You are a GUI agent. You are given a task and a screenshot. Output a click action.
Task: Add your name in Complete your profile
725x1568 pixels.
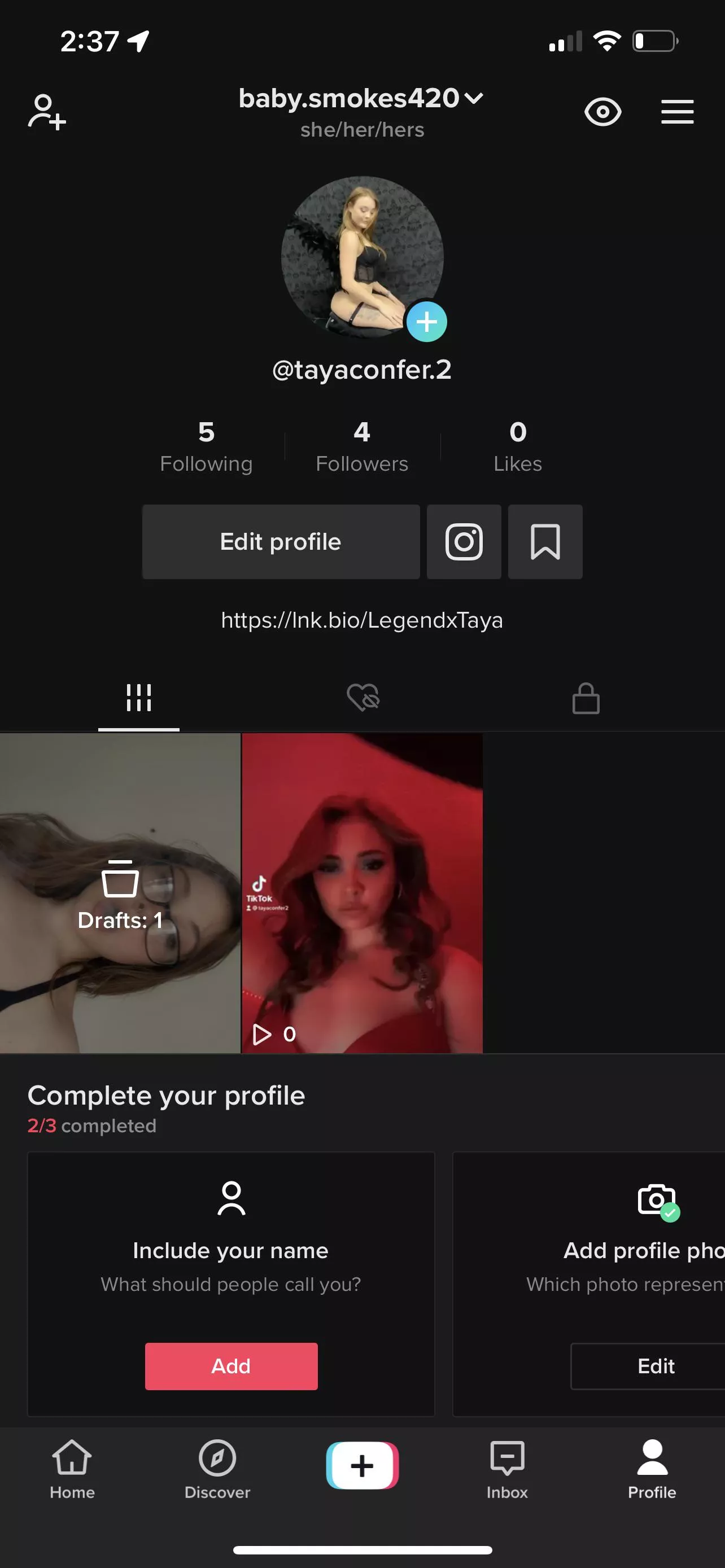click(x=230, y=1366)
